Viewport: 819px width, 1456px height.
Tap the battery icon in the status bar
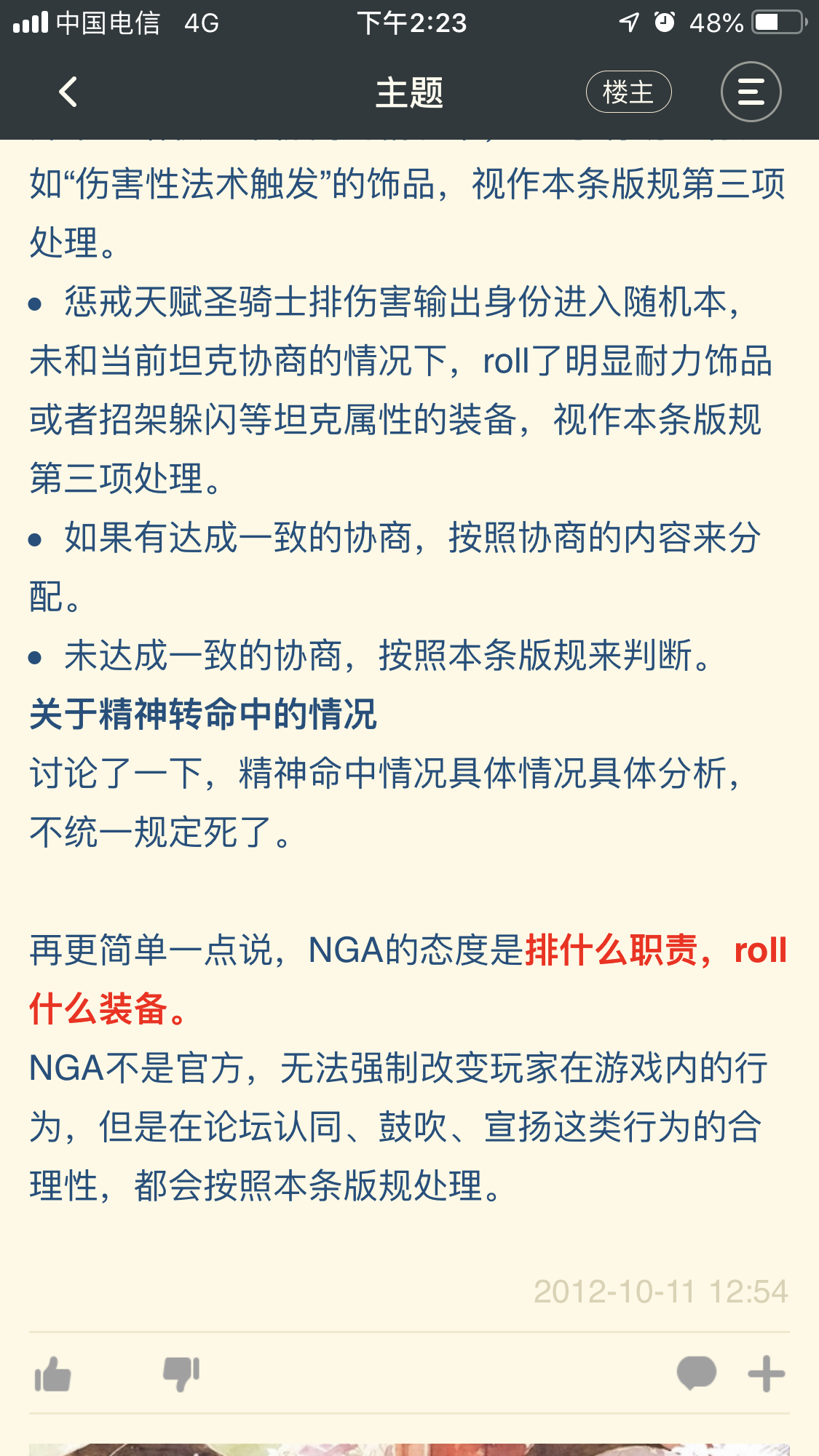(774, 20)
